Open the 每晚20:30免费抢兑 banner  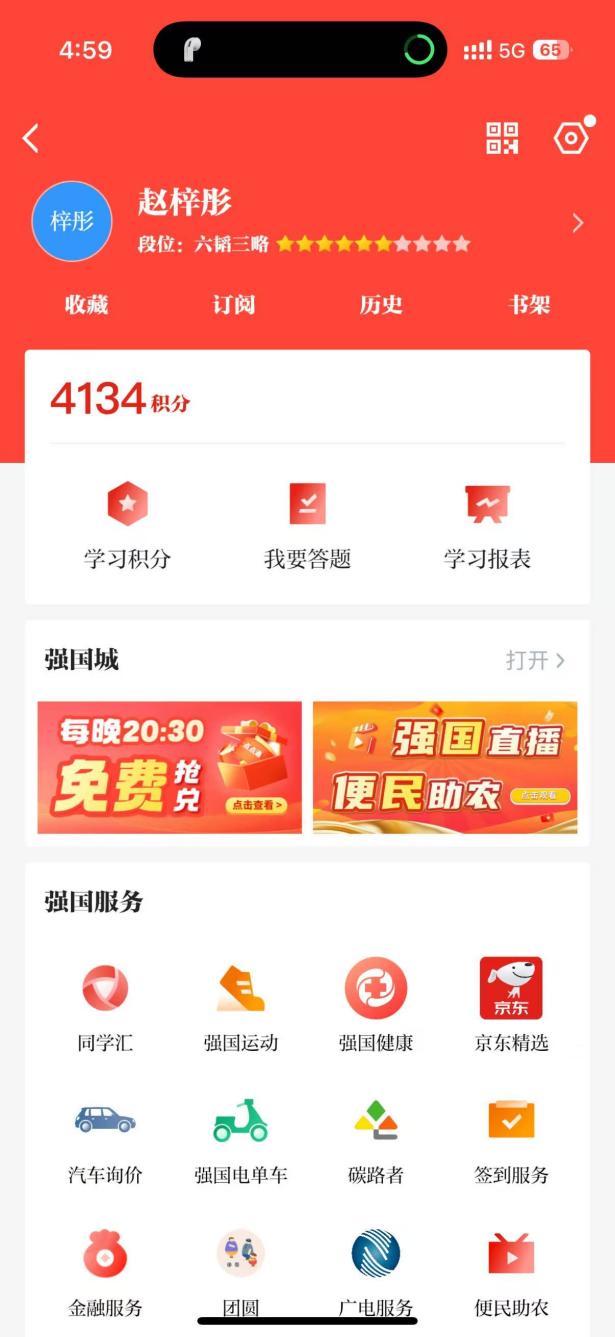tap(169, 767)
